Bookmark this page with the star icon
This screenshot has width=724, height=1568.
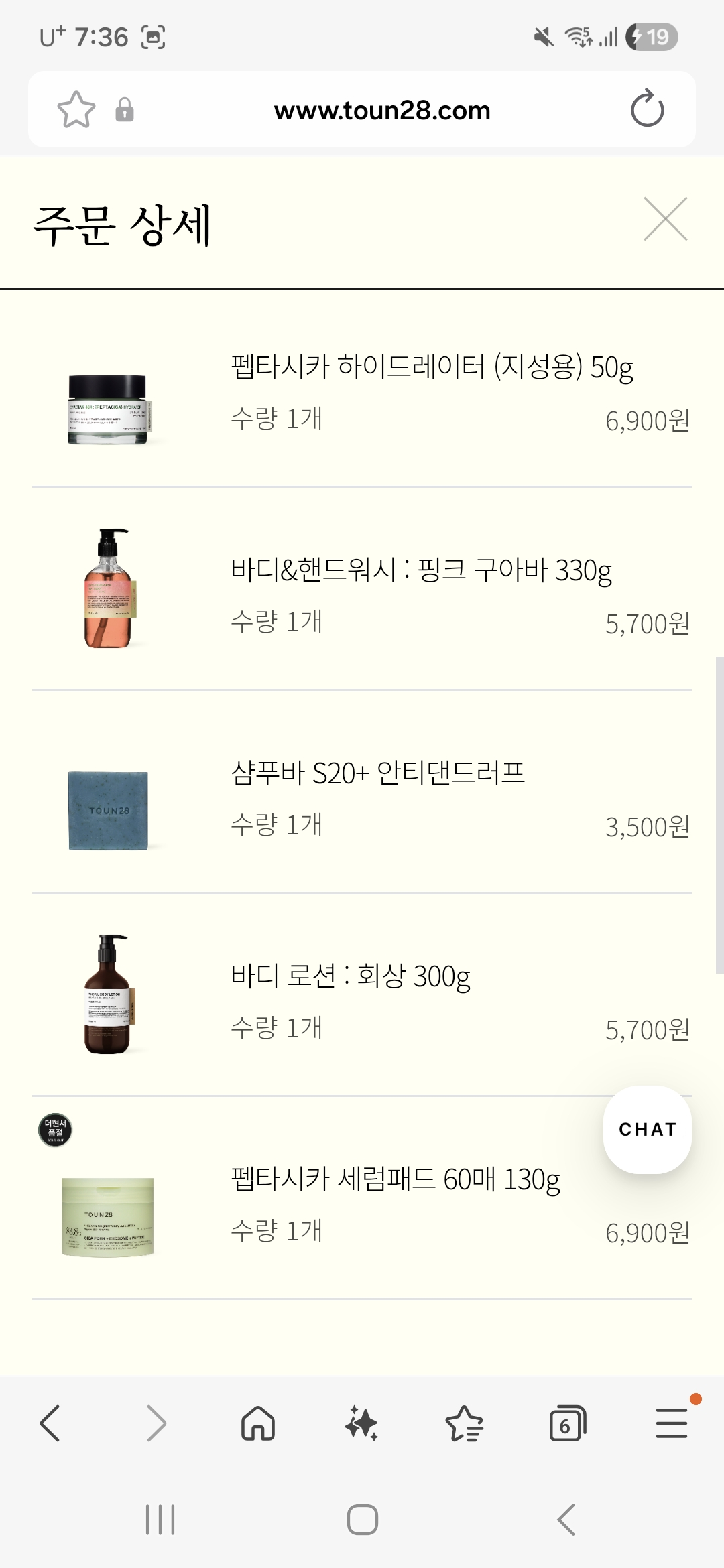tap(76, 110)
